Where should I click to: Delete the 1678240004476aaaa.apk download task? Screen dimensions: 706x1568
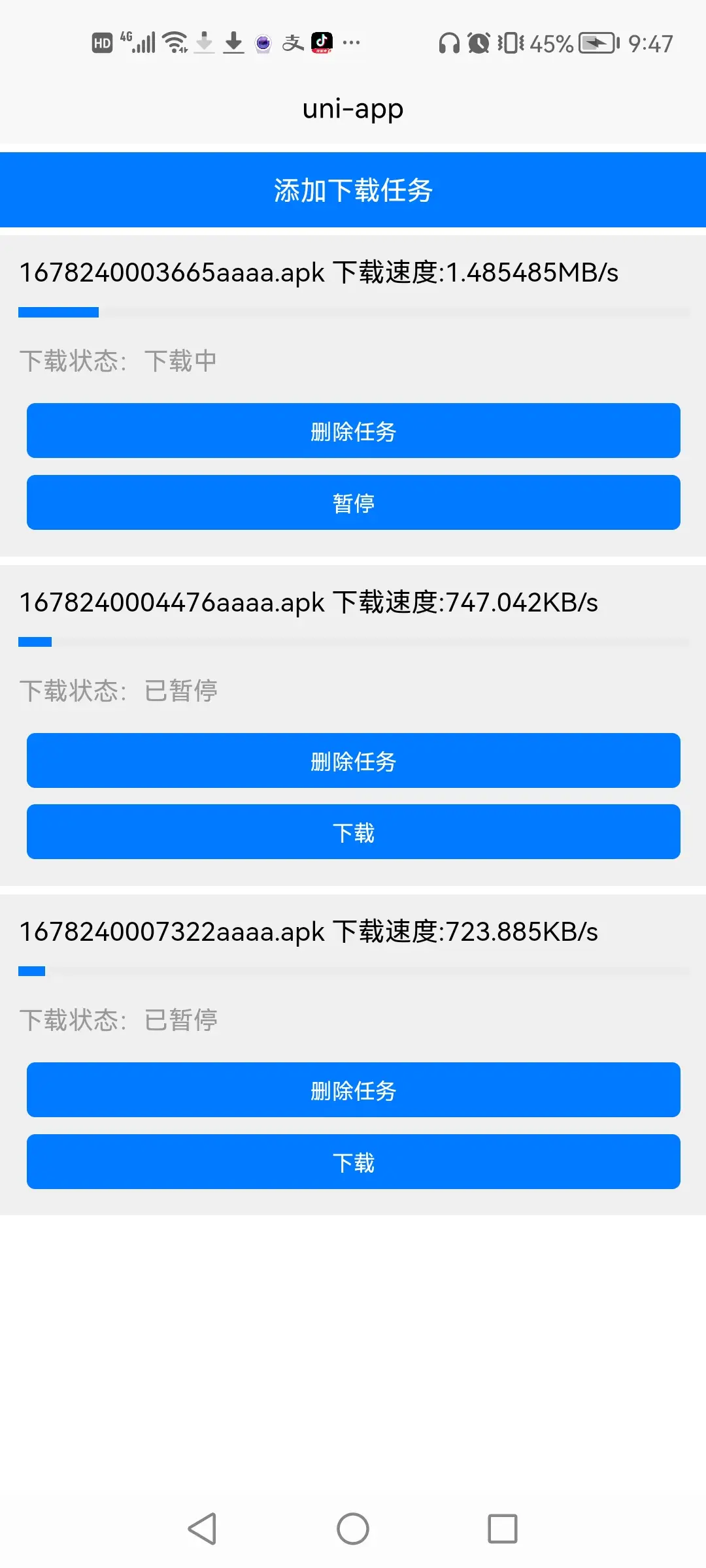(353, 760)
